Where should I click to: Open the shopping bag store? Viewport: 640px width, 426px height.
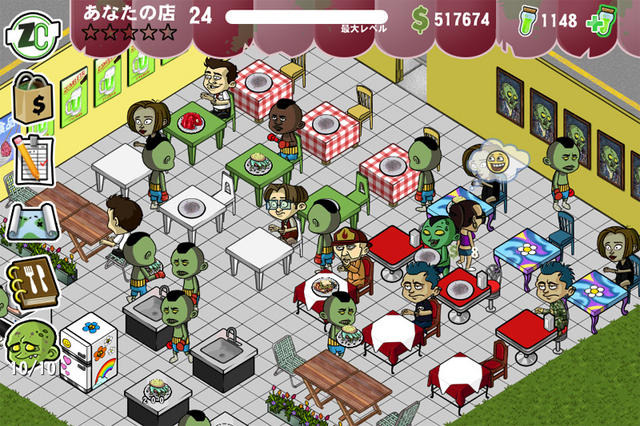(x=35, y=98)
